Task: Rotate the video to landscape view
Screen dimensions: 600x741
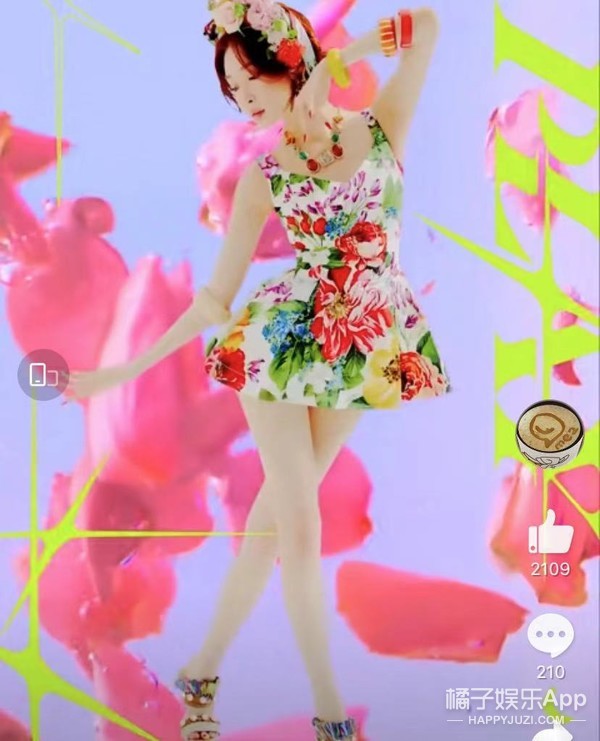Action: click(43, 375)
